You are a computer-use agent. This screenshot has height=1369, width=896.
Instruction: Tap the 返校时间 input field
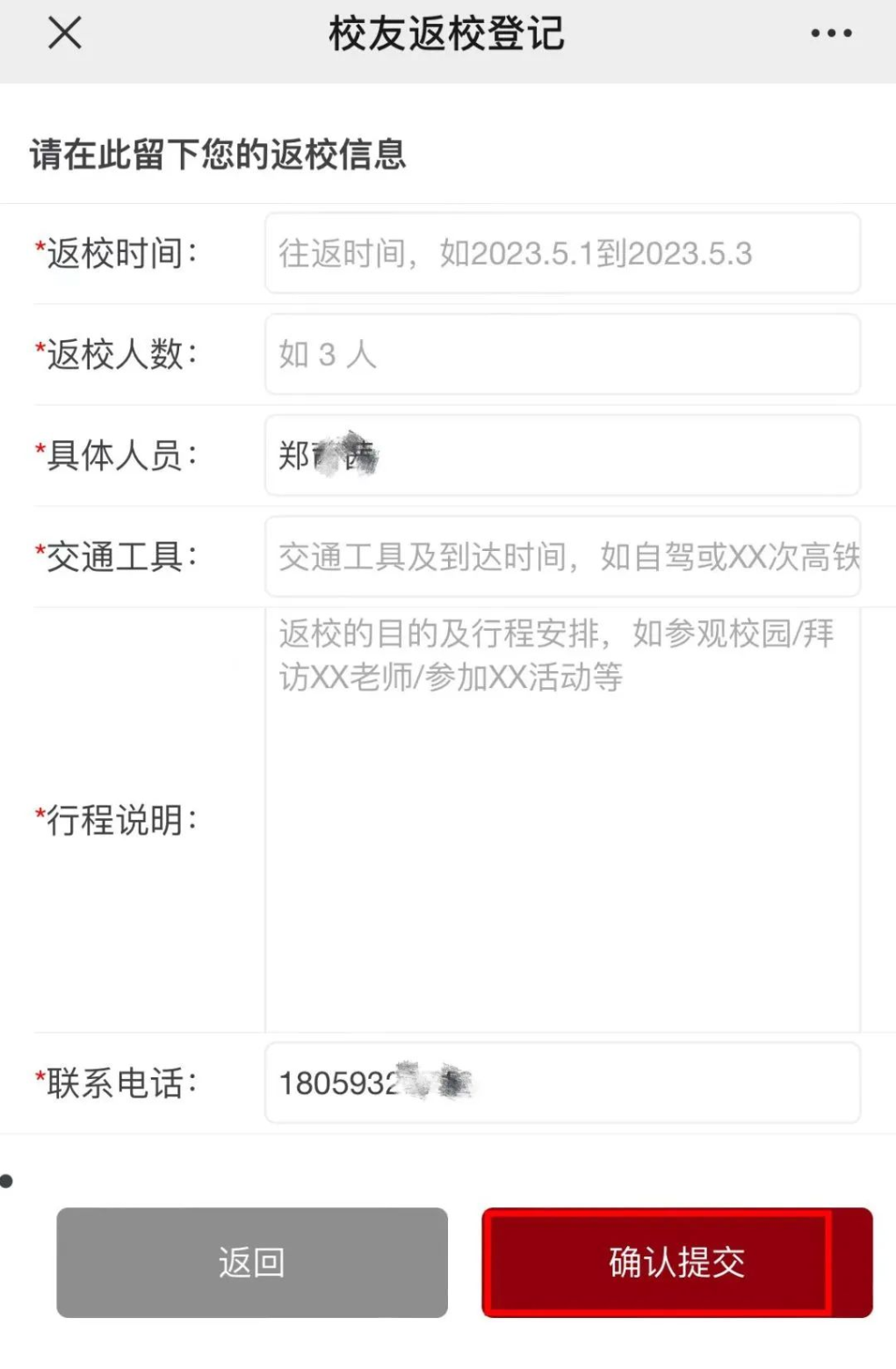coord(562,254)
